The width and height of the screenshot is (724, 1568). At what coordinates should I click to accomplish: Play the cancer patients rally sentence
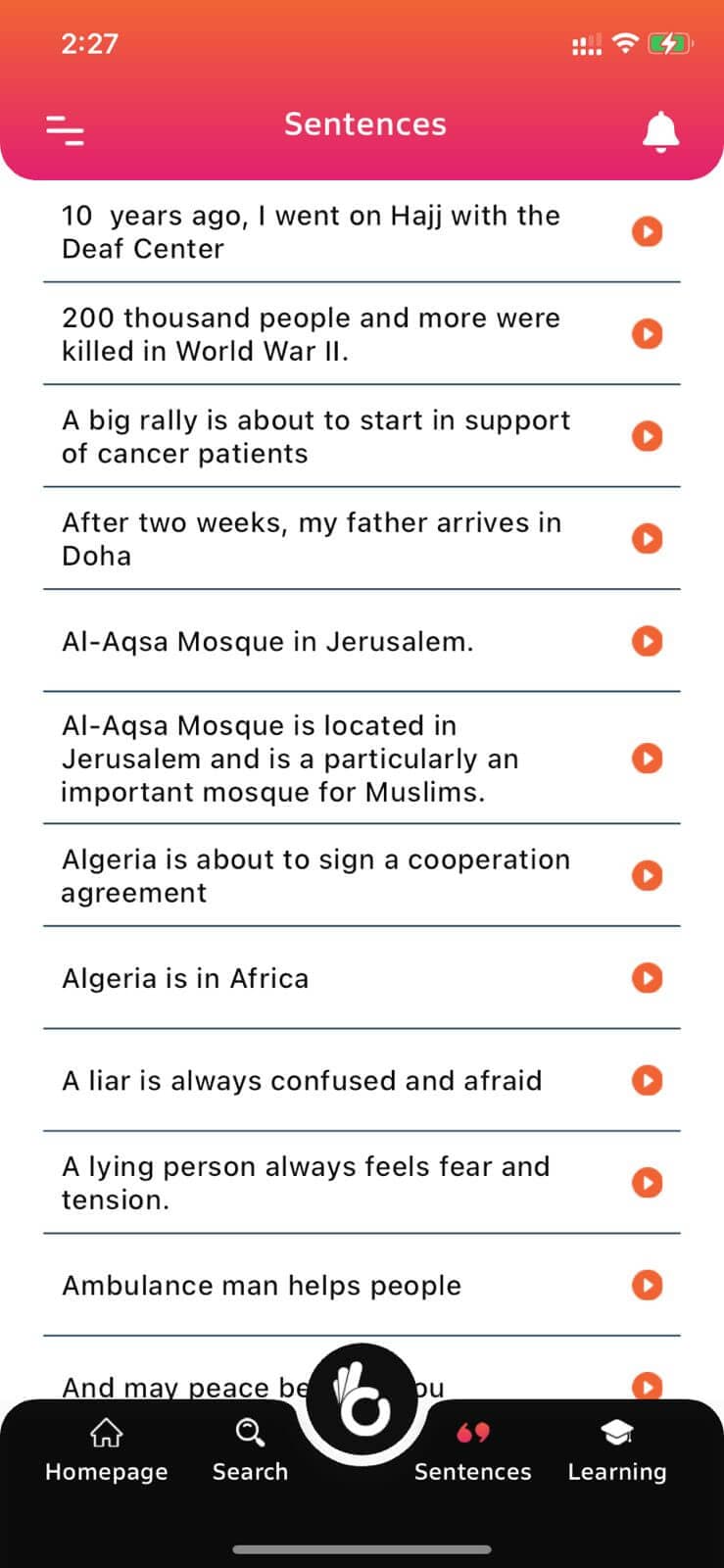[x=647, y=436]
